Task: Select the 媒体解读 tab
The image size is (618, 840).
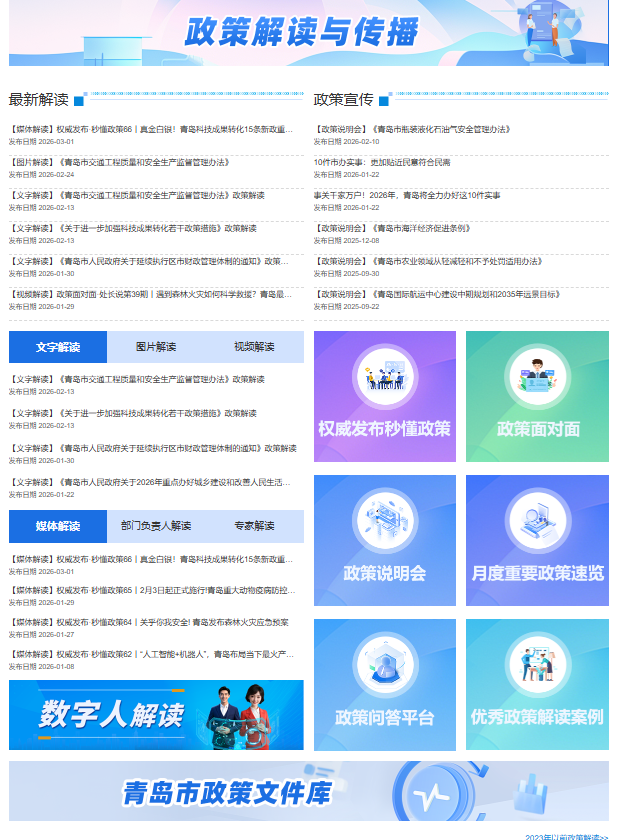Action: coord(58,526)
